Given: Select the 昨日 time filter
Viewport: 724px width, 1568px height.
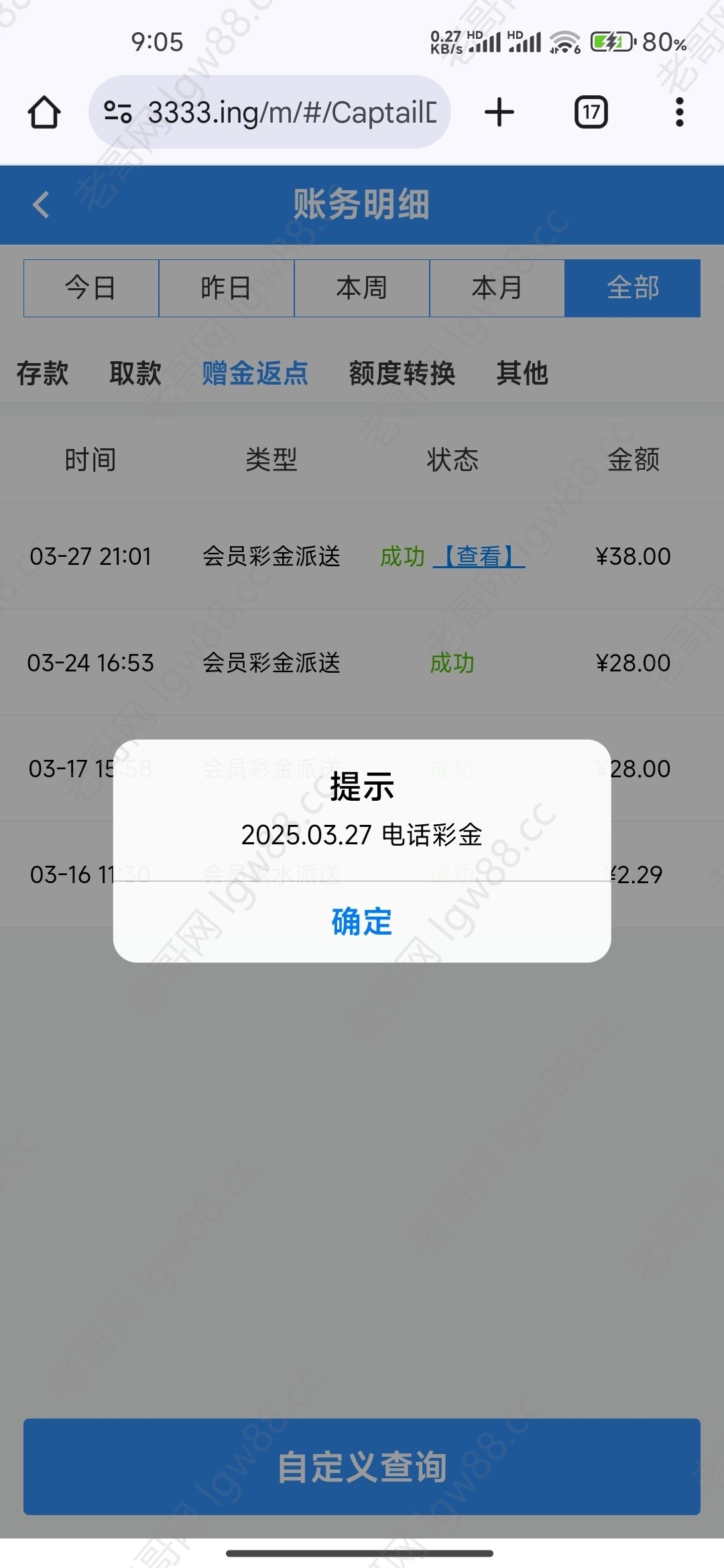Looking at the screenshot, I should [x=227, y=288].
